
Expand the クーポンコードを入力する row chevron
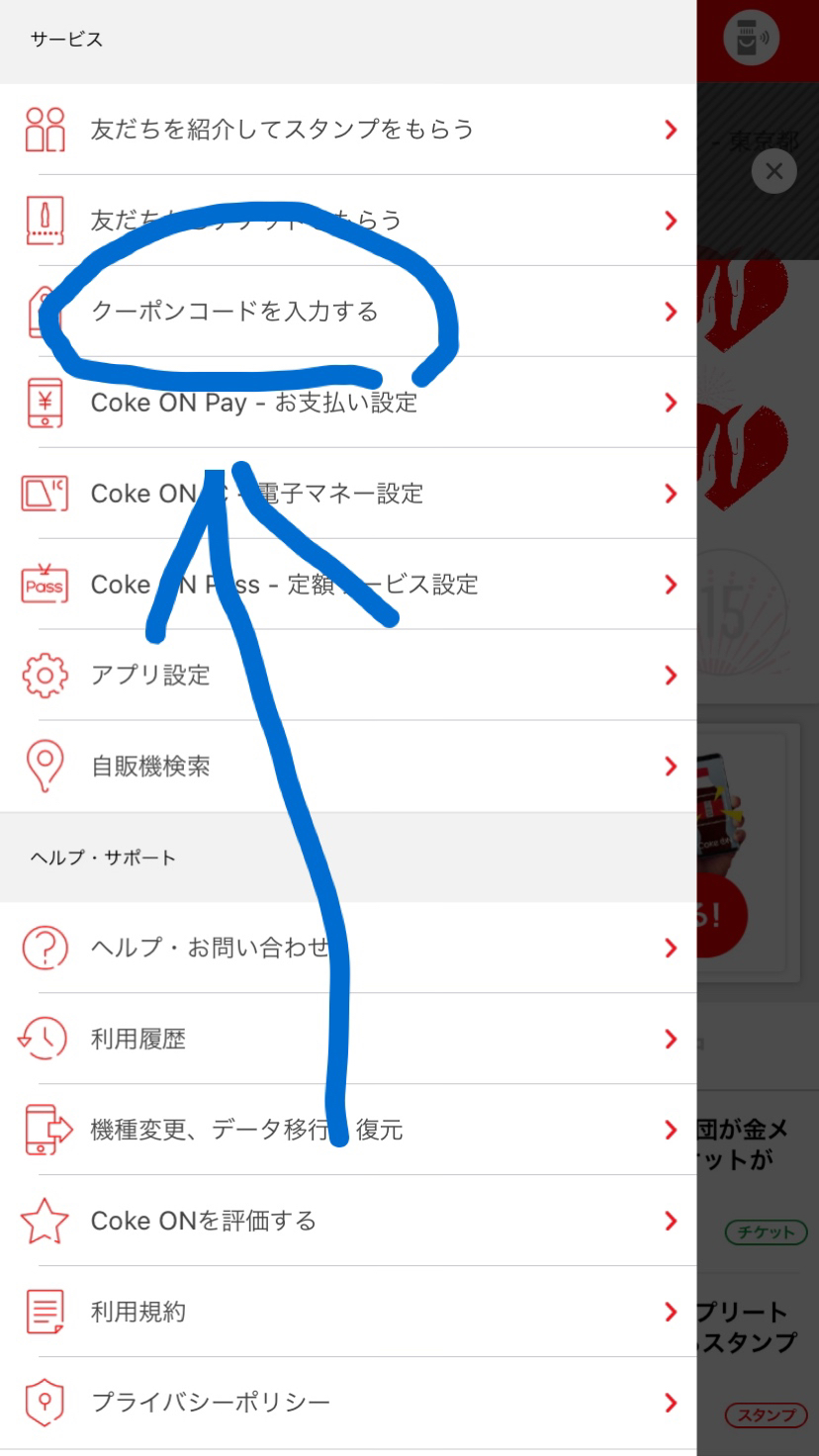671,312
